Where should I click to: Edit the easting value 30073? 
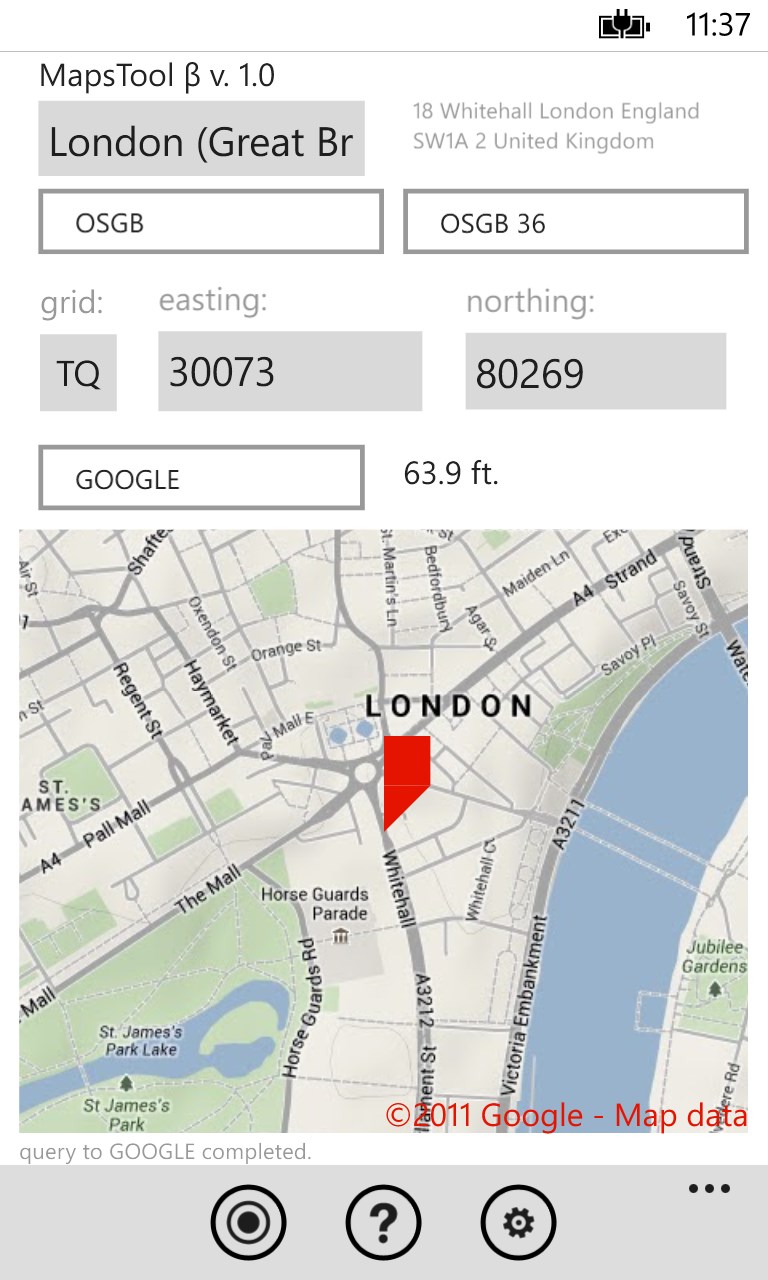point(290,372)
